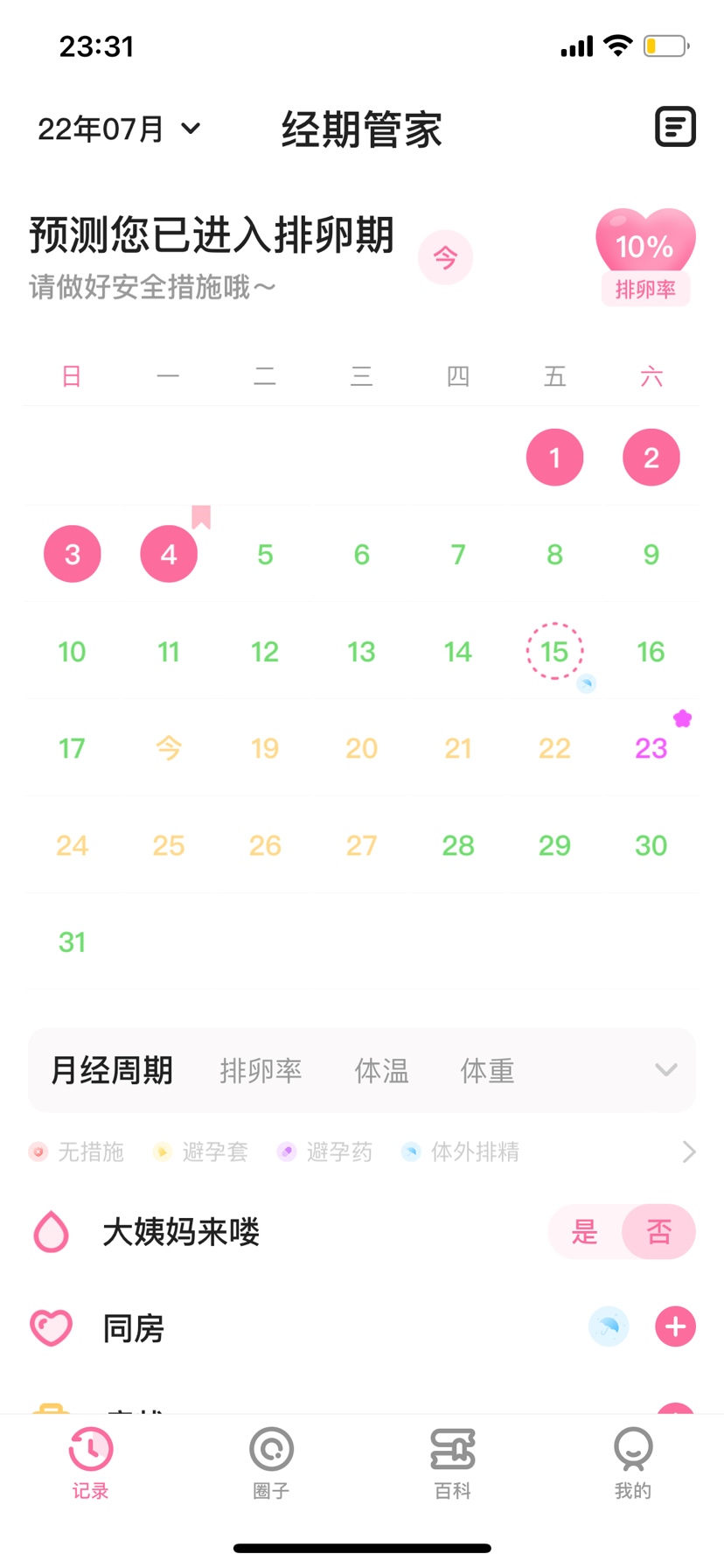Image resolution: width=724 pixels, height=1568 pixels.
Task: Select July 23 on the calendar
Action: (x=651, y=748)
